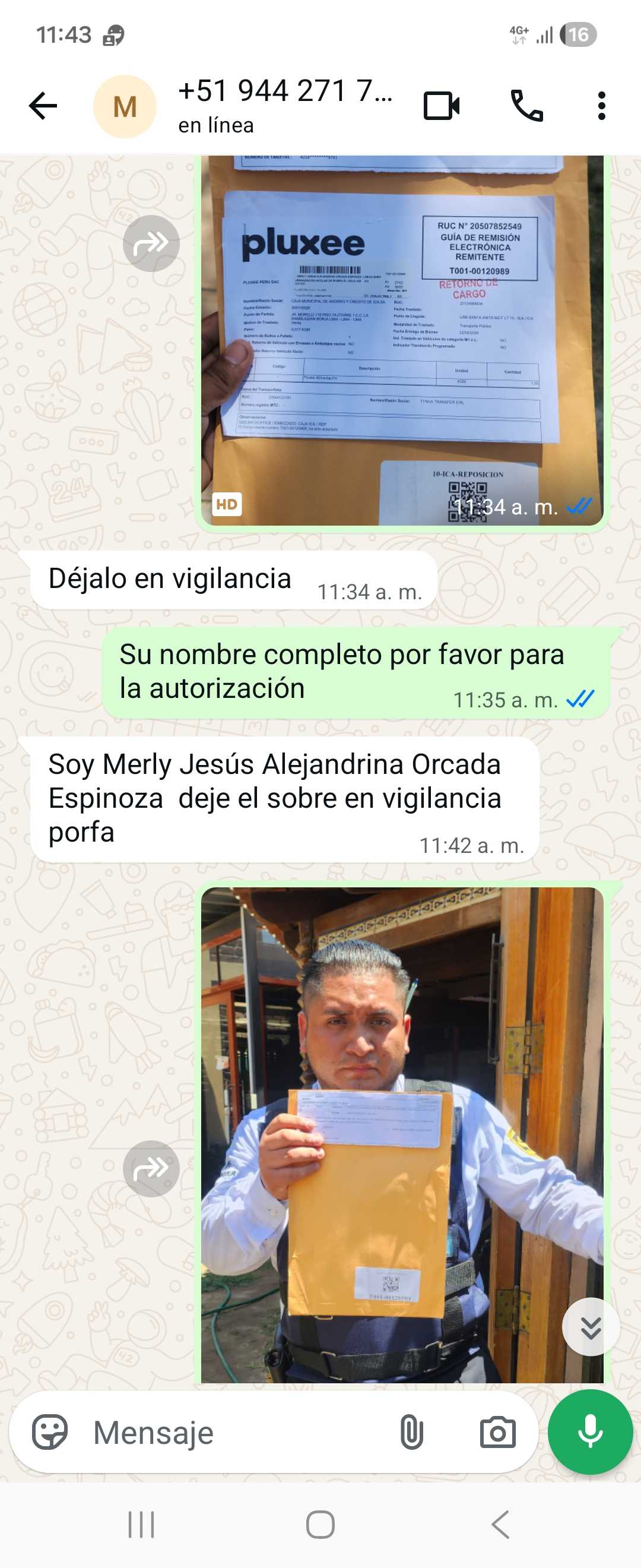Type in the Mensaje field
The width and height of the screenshot is (641, 1568).
[x=237, y=1431]
